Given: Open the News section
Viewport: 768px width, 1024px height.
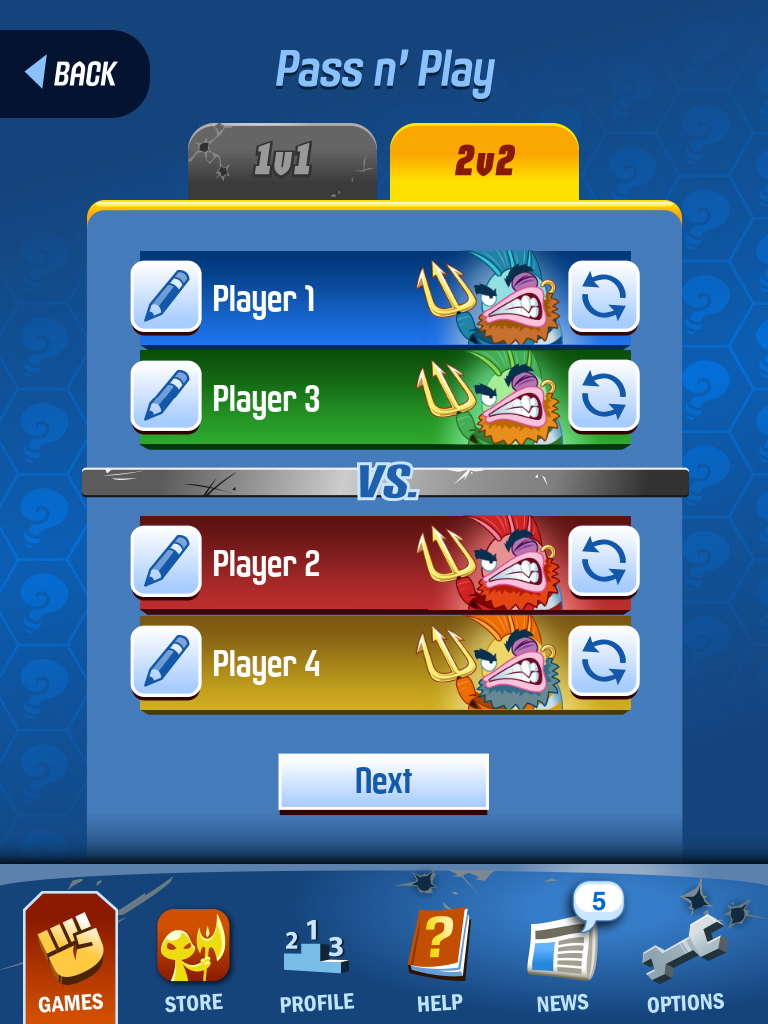Looking at the screenshot, I should tap(562, 958).
